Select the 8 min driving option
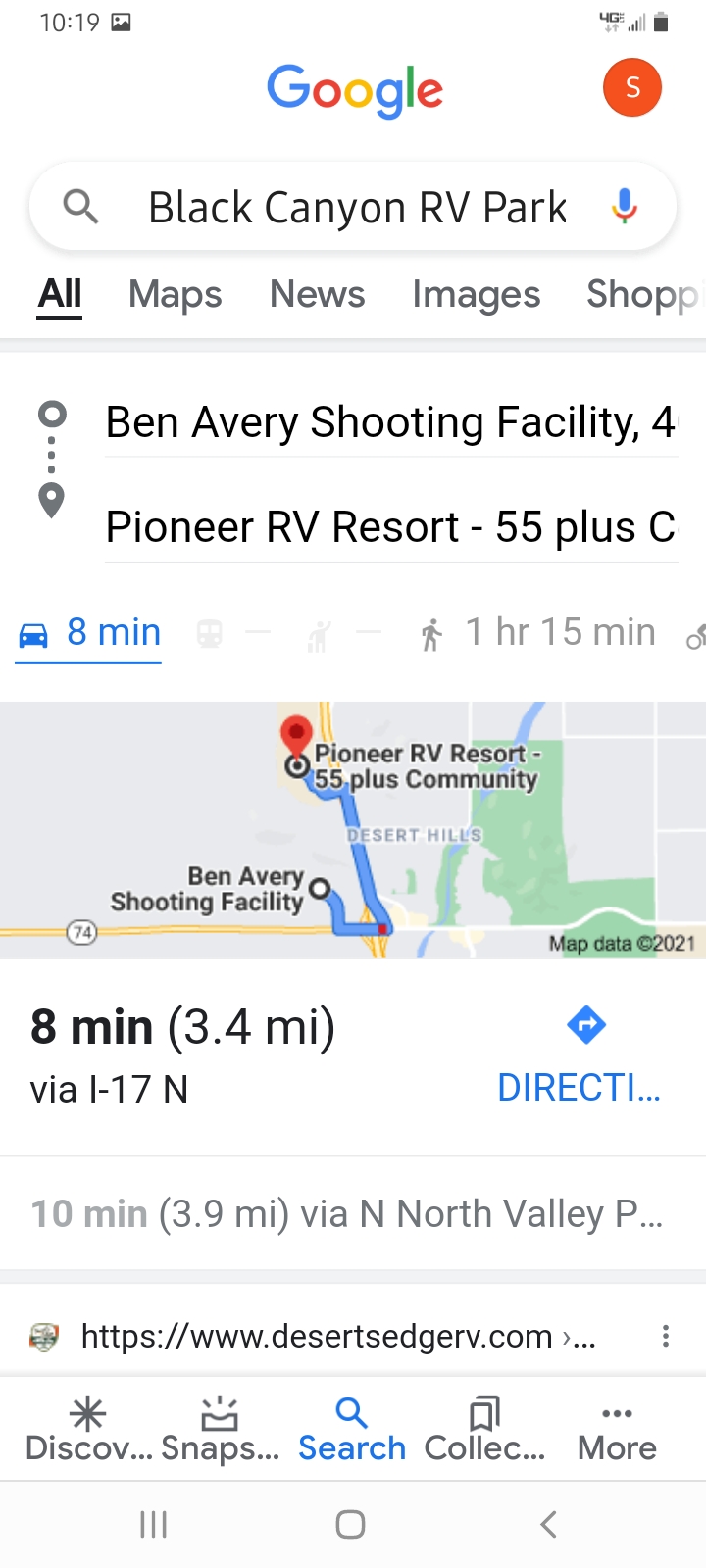This screenshot has width=706, height=1568. tap(90, 633)
